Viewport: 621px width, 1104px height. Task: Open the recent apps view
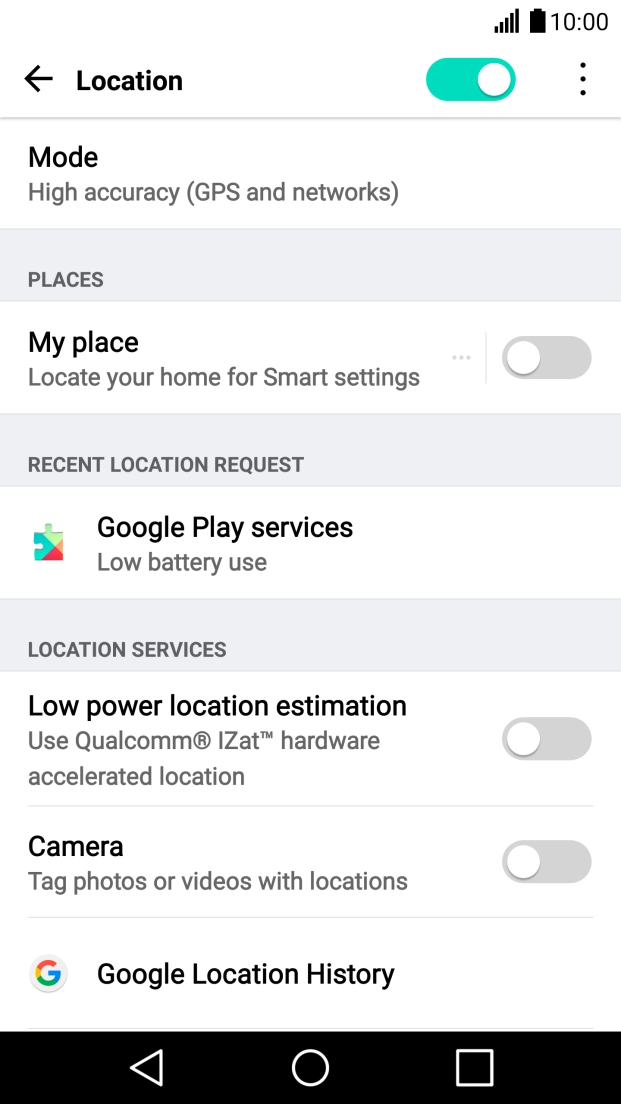tap(474, 1068)
